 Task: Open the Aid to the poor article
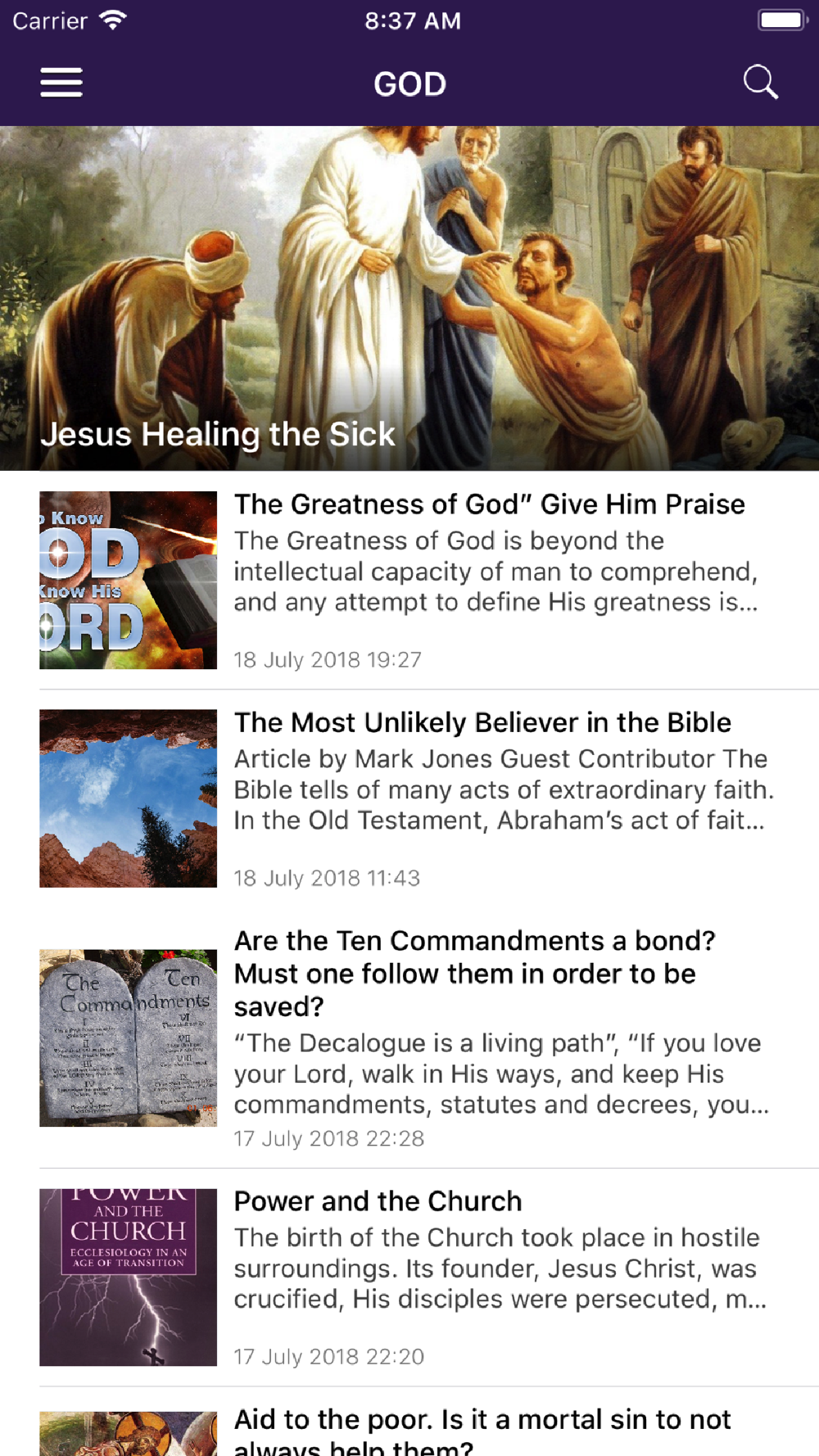point(409,1422)
